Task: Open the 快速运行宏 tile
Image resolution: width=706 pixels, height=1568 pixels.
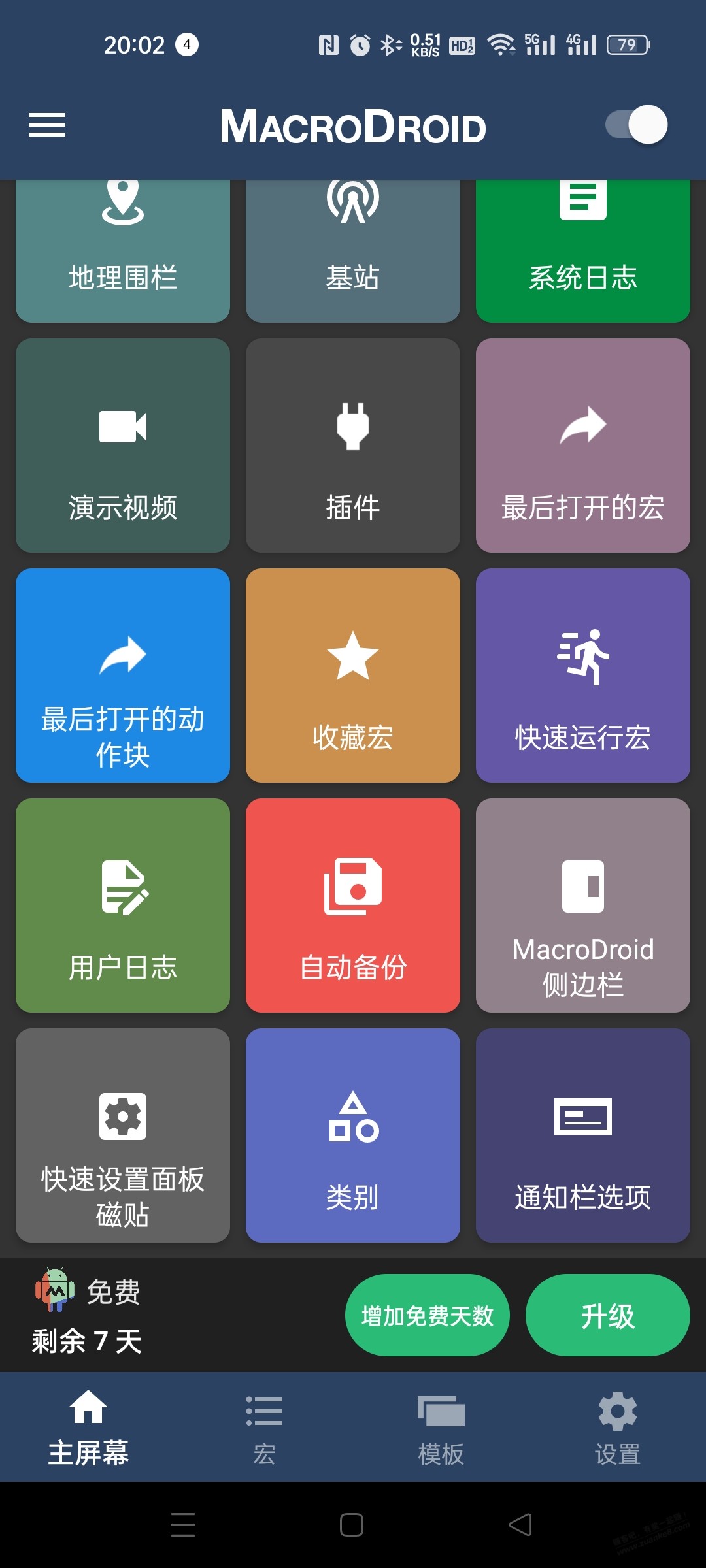Action: pos(583,676)
